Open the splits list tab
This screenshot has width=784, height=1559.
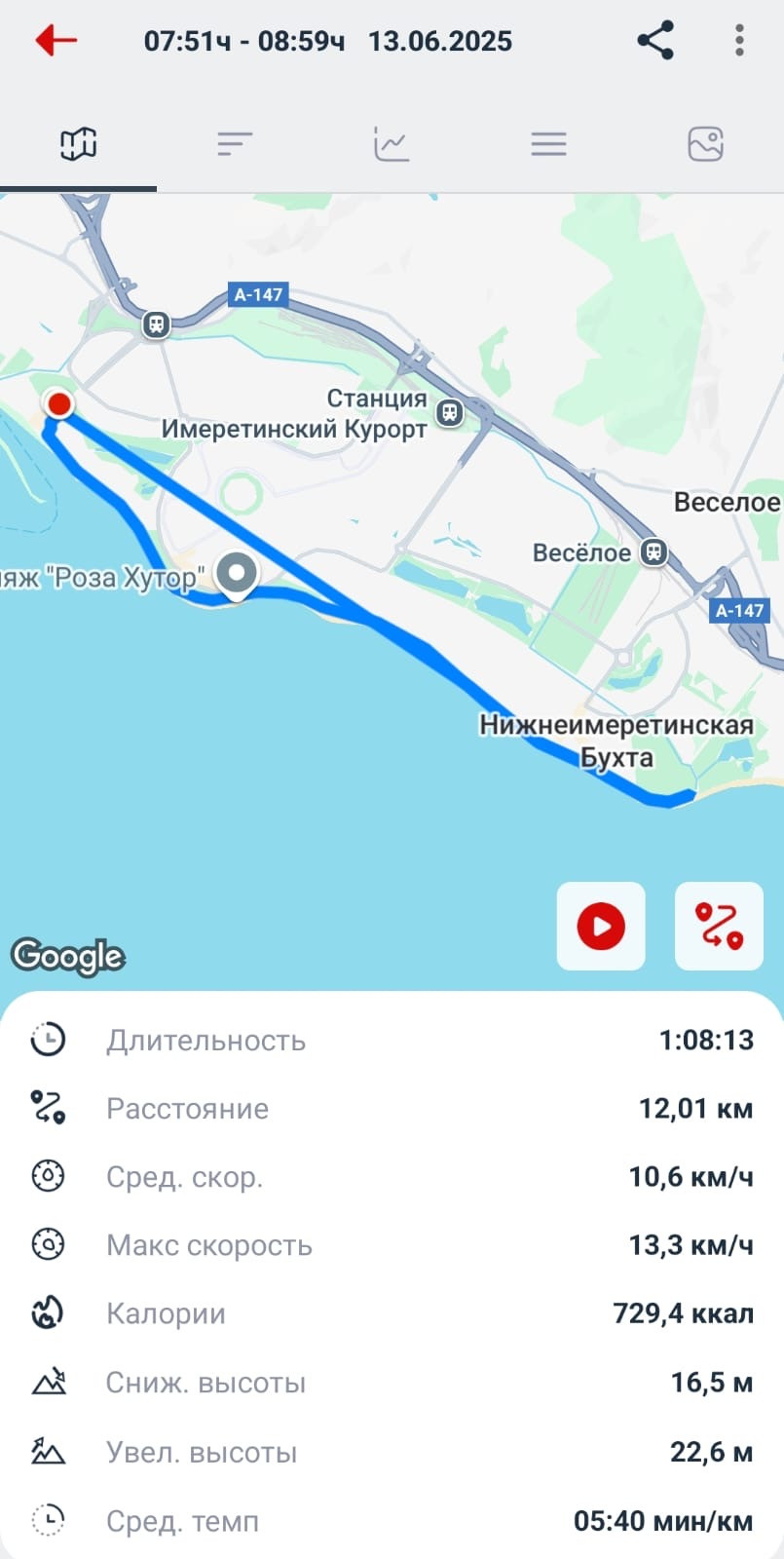tap(235, 144)
